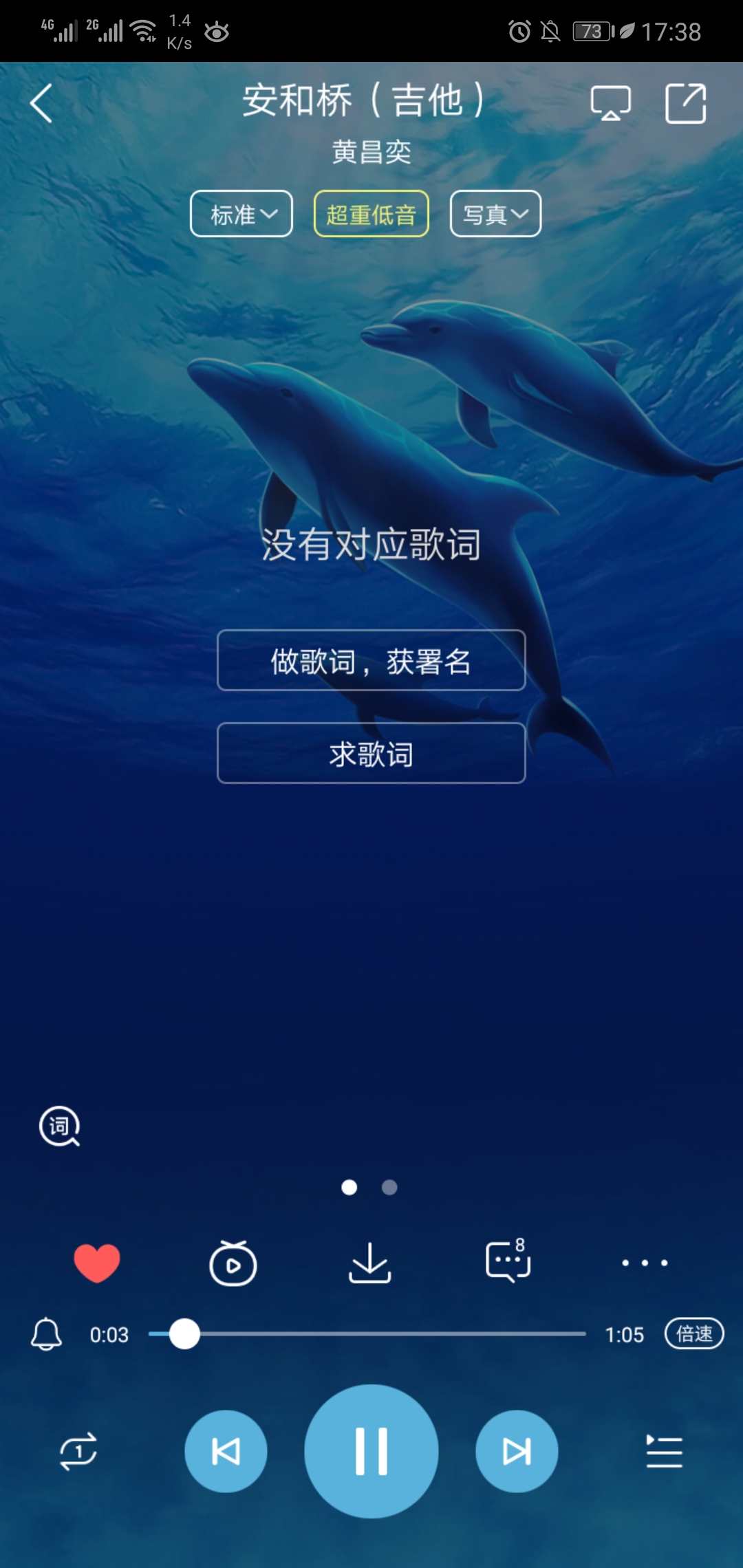Expand the 写真 display mode dropdown

click(x=495, y=214)
